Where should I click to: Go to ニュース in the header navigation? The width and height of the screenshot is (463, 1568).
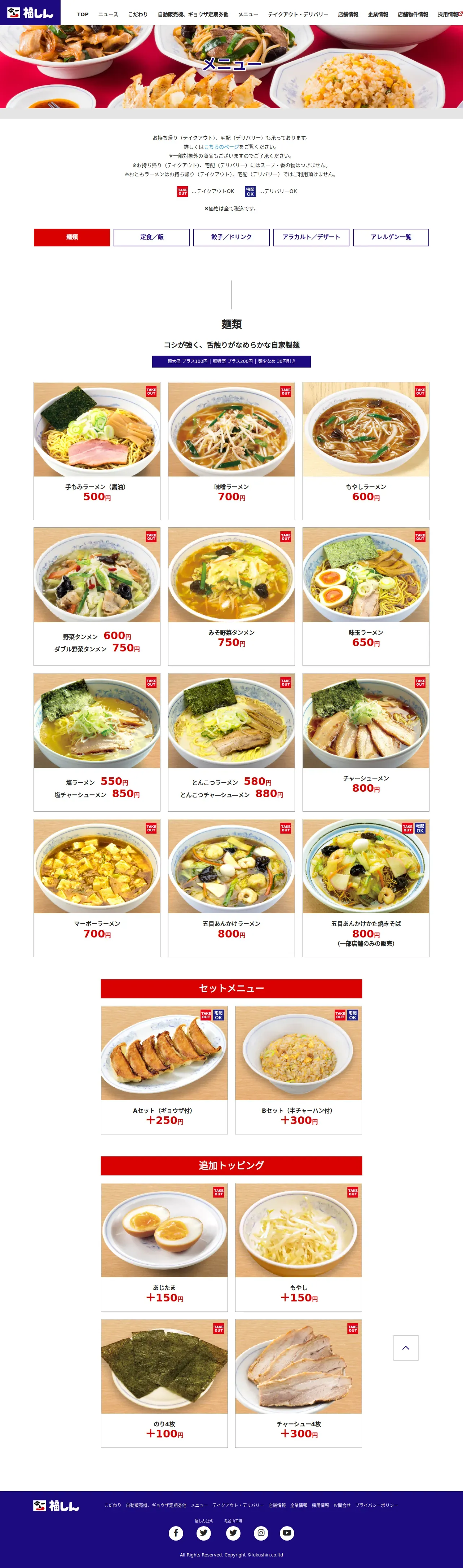[108, 14]
